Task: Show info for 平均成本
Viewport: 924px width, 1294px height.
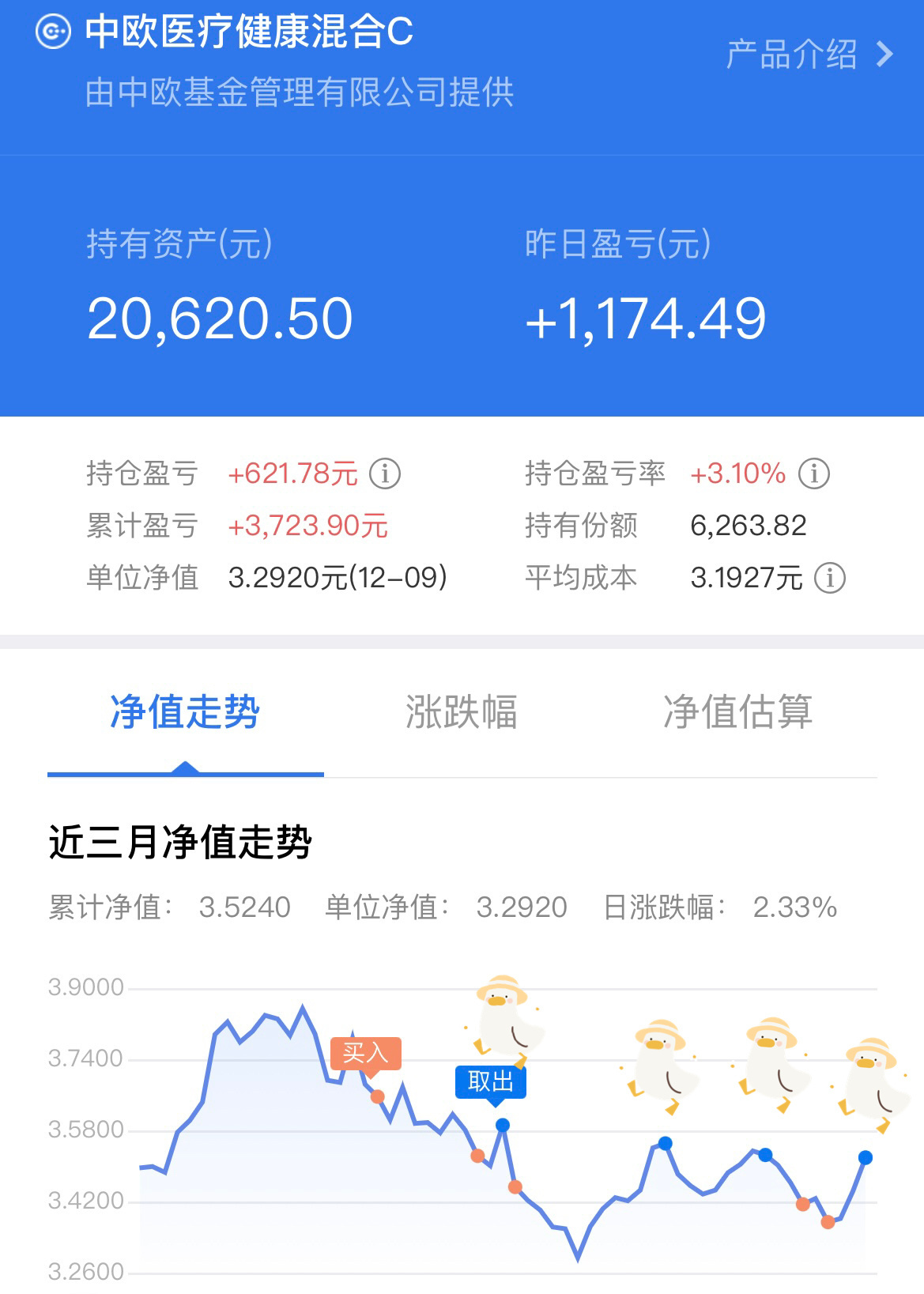Action: pyautogui.click(x=829, y=578)
